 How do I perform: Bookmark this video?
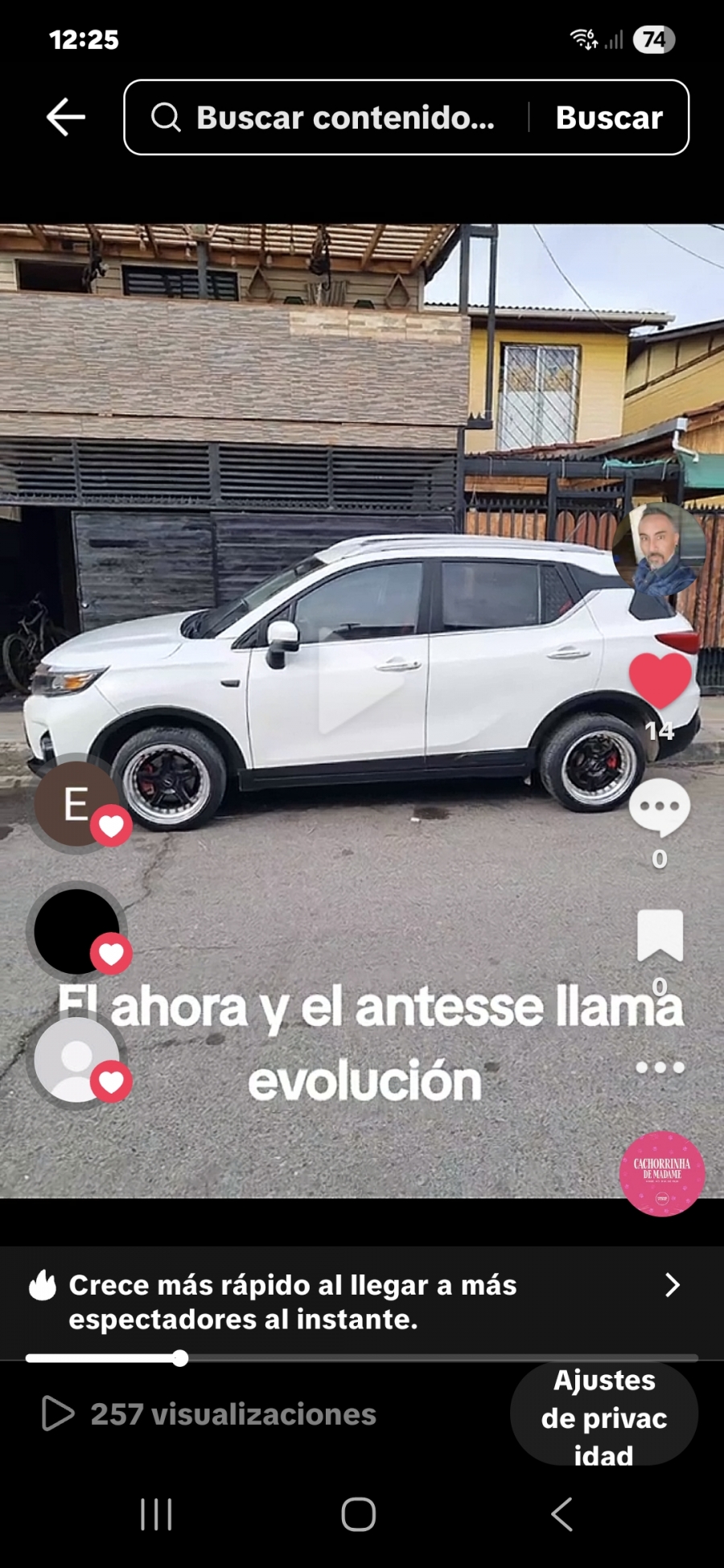pos(660,935)
